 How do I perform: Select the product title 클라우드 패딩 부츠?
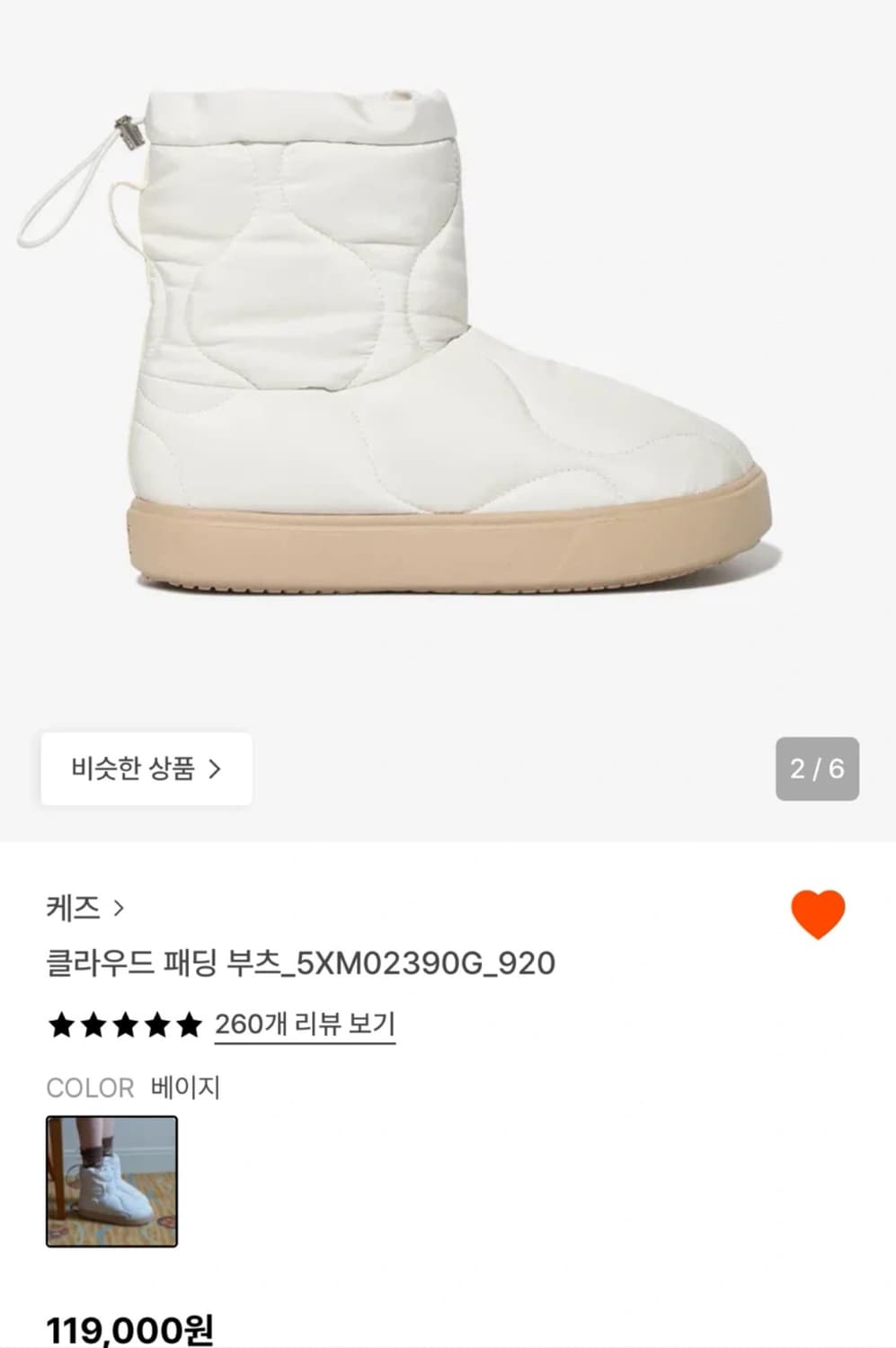click(x=301, y=963)
